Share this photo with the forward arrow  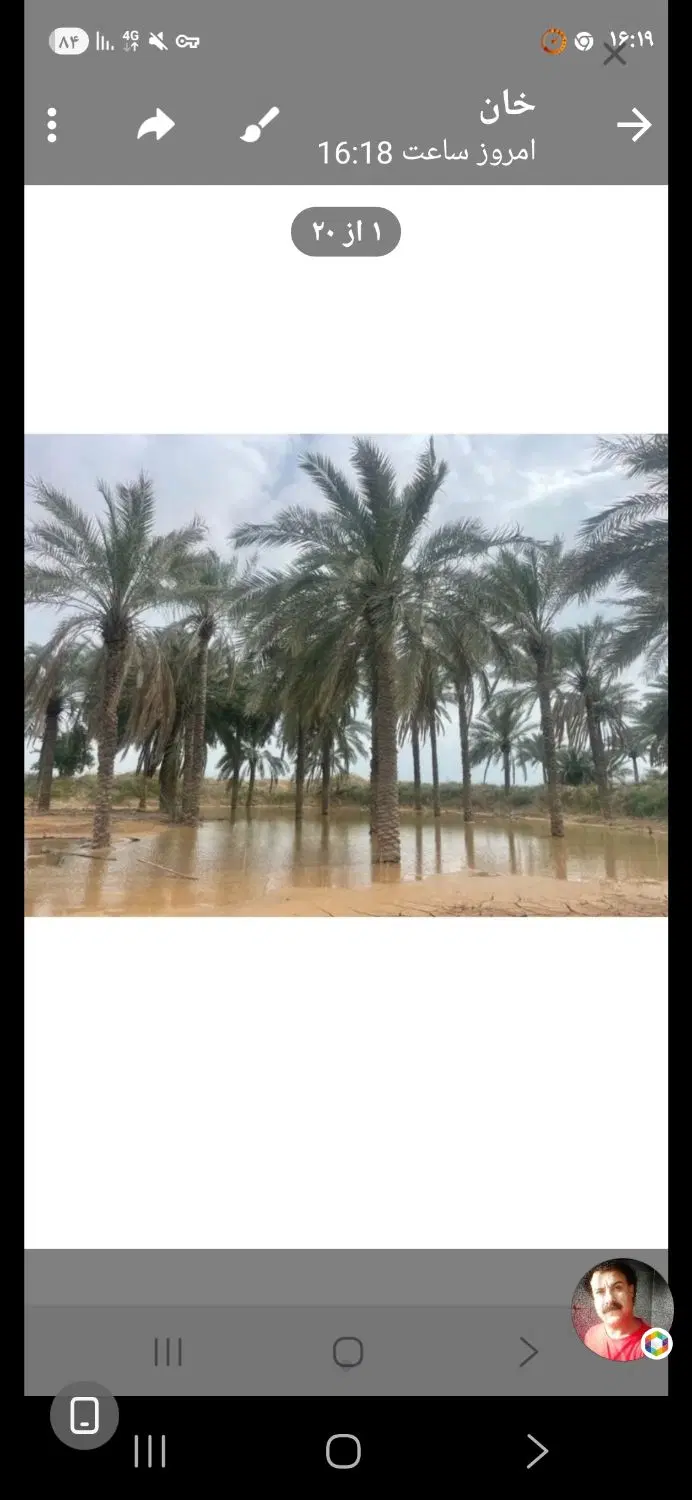[156, 126]
